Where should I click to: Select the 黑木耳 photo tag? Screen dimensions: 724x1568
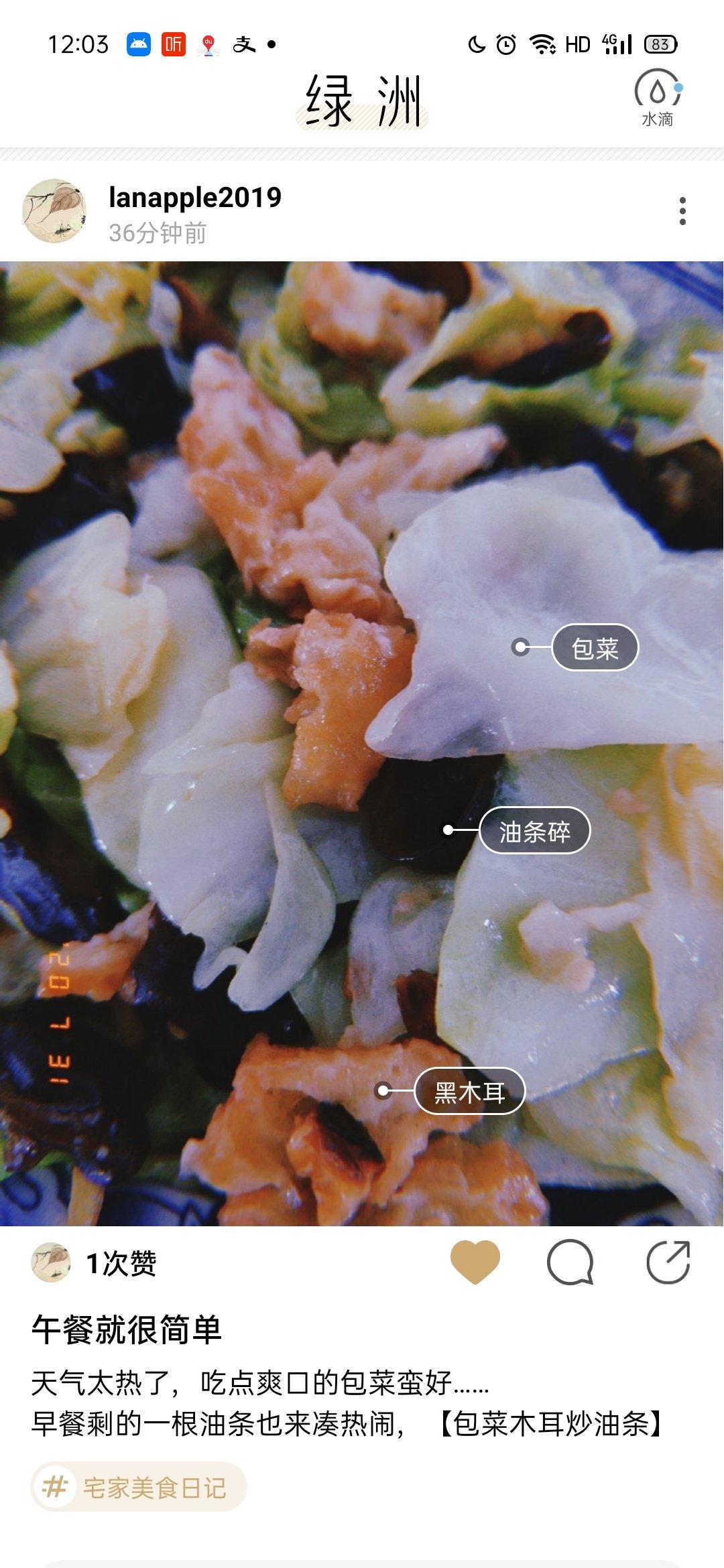click(469, 1091)
